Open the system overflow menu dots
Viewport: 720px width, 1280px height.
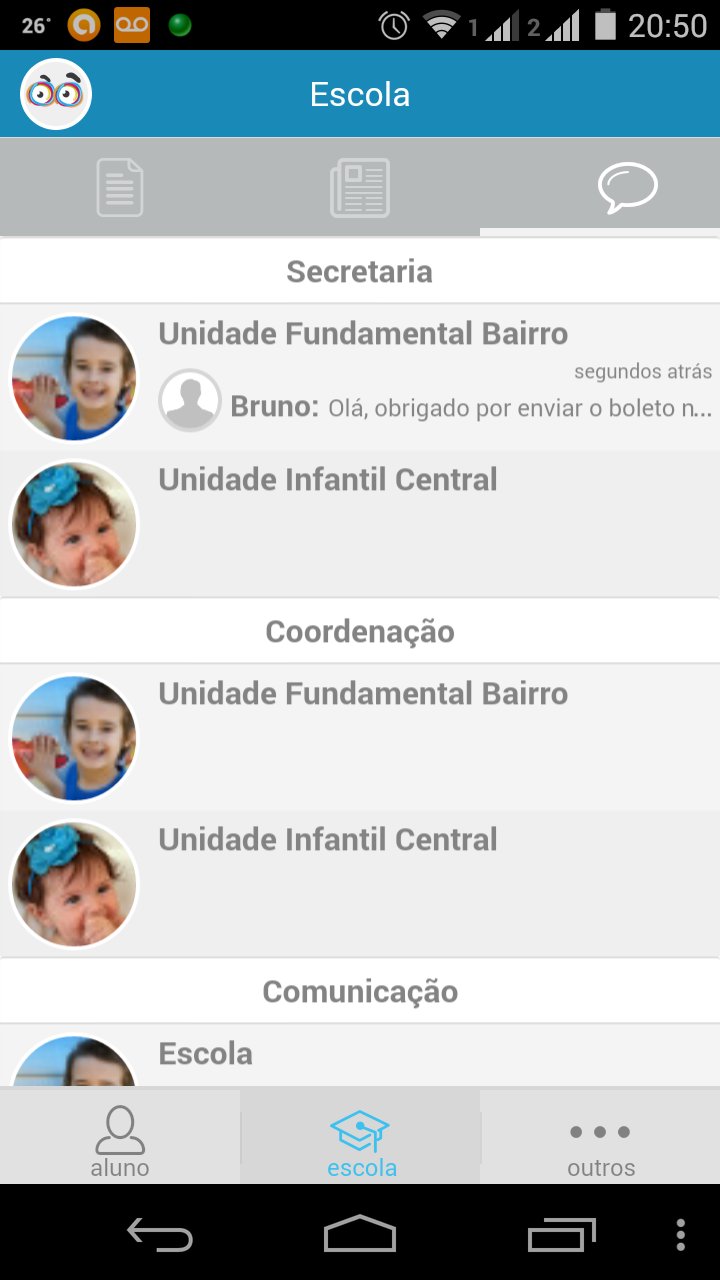[x=681, y=1235]
